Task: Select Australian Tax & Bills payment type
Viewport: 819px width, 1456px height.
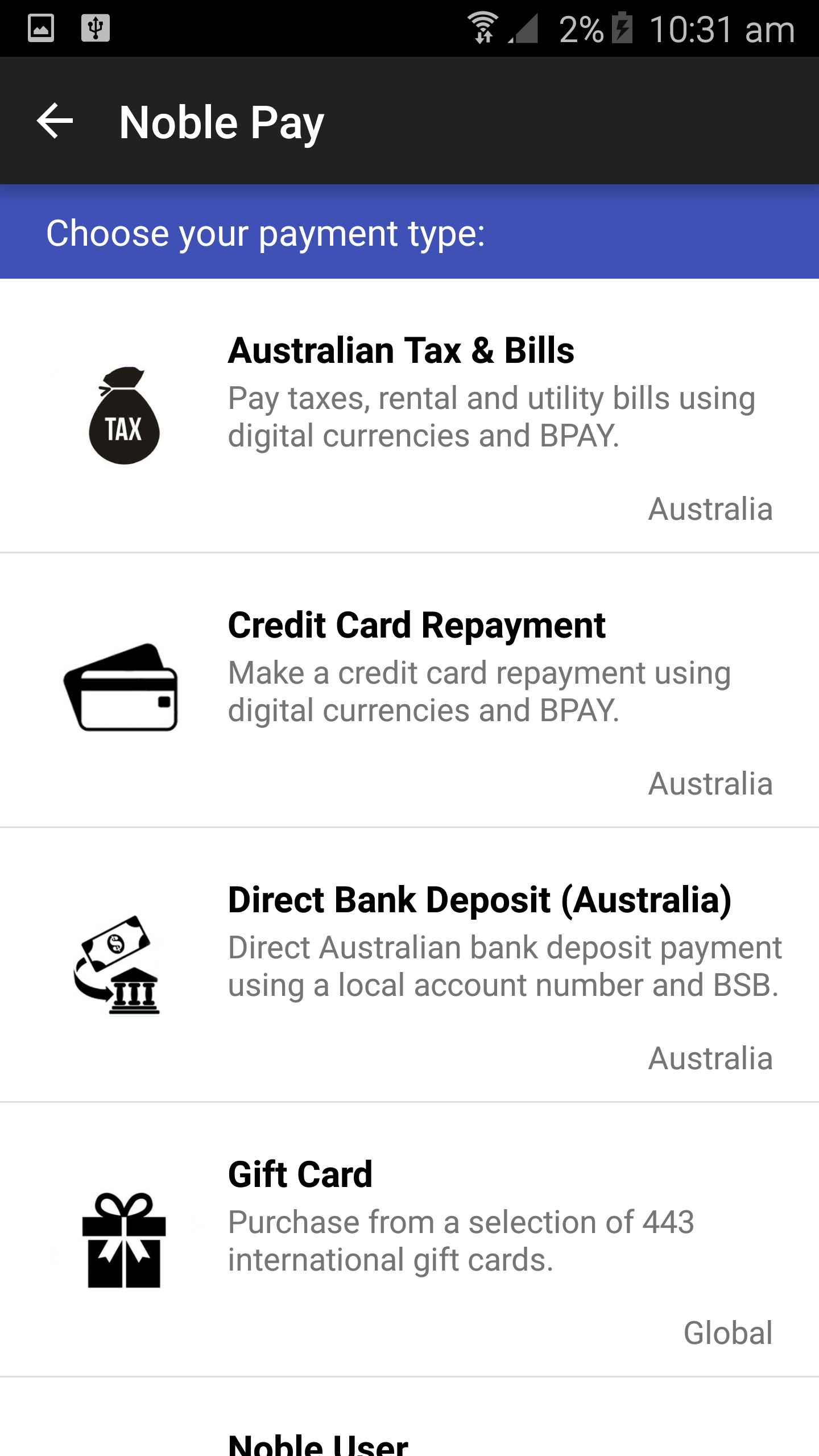Action: click(x=409, y=415)
